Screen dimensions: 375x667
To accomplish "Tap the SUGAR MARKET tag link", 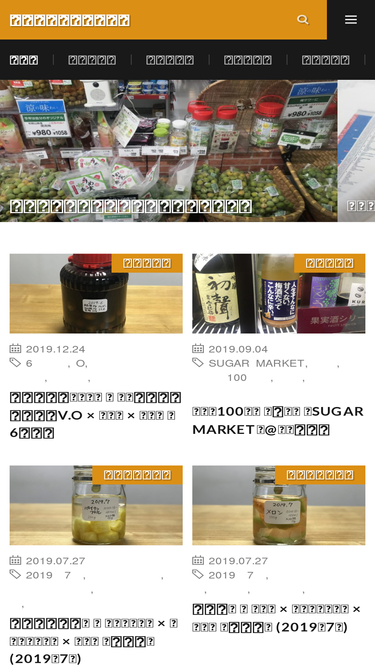I will pyautogui.click(x=256, y=363).
